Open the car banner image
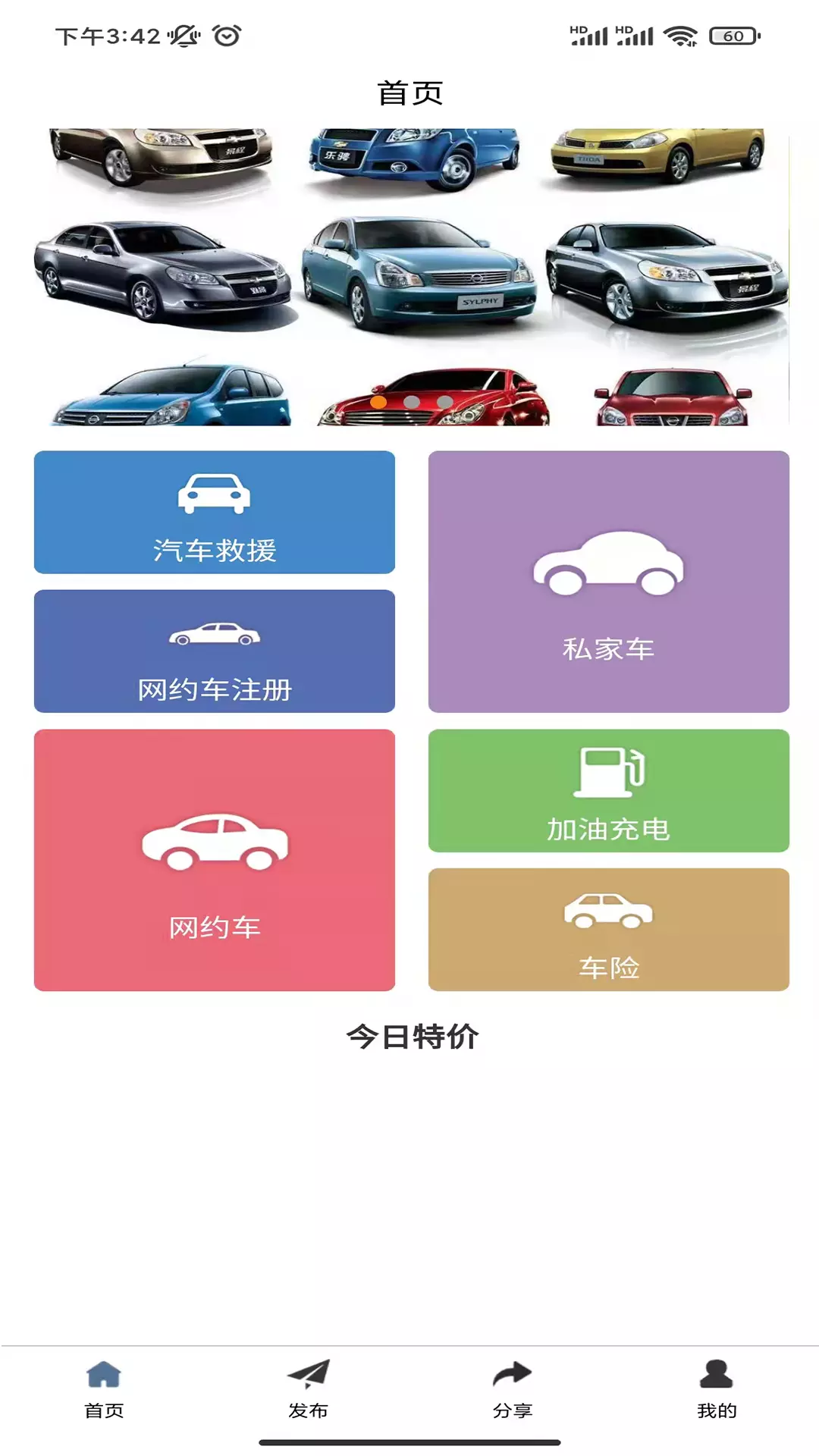The width and height of the screenshot is (819, 1456). tap(410, 277)
